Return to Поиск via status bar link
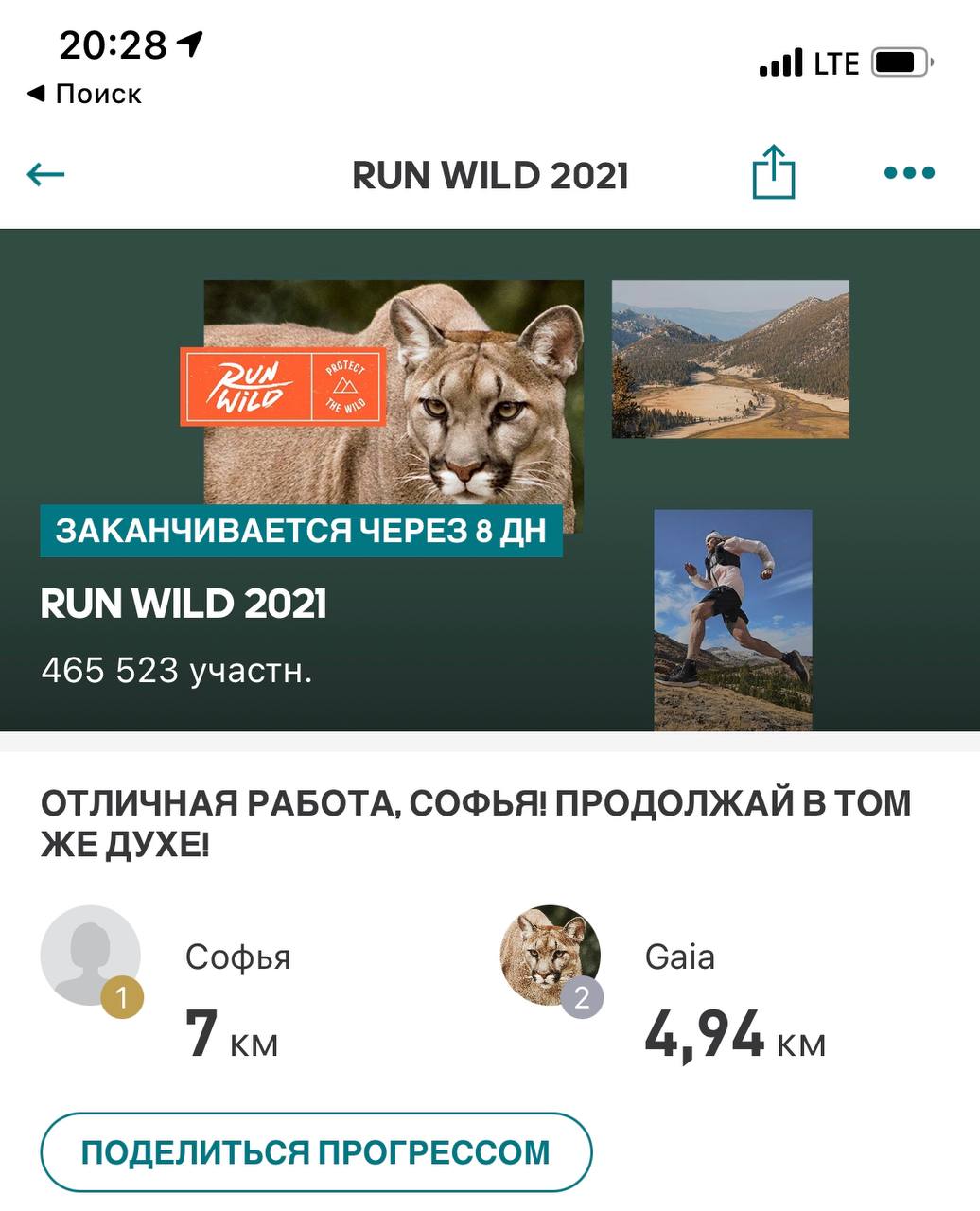 (85, 94)
